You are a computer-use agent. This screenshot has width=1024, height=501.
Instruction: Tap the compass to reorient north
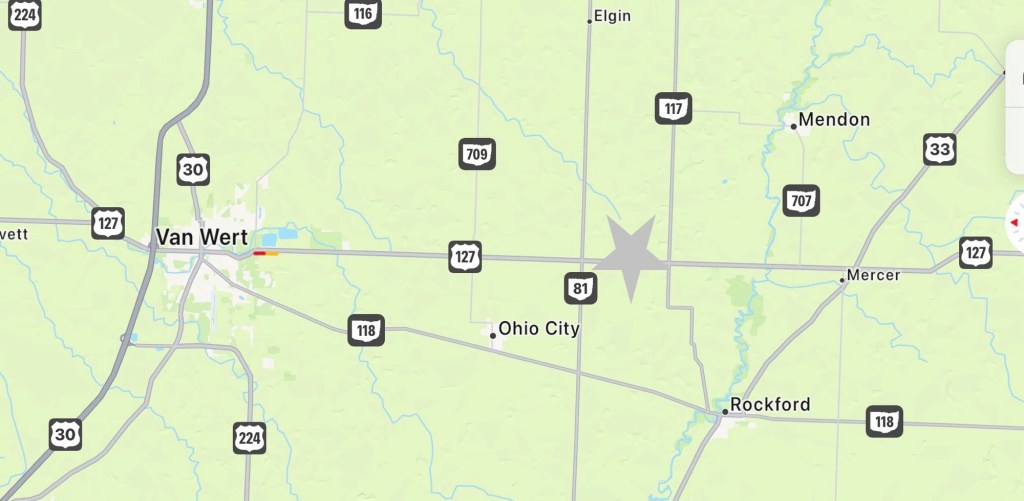click(1016, 222)
